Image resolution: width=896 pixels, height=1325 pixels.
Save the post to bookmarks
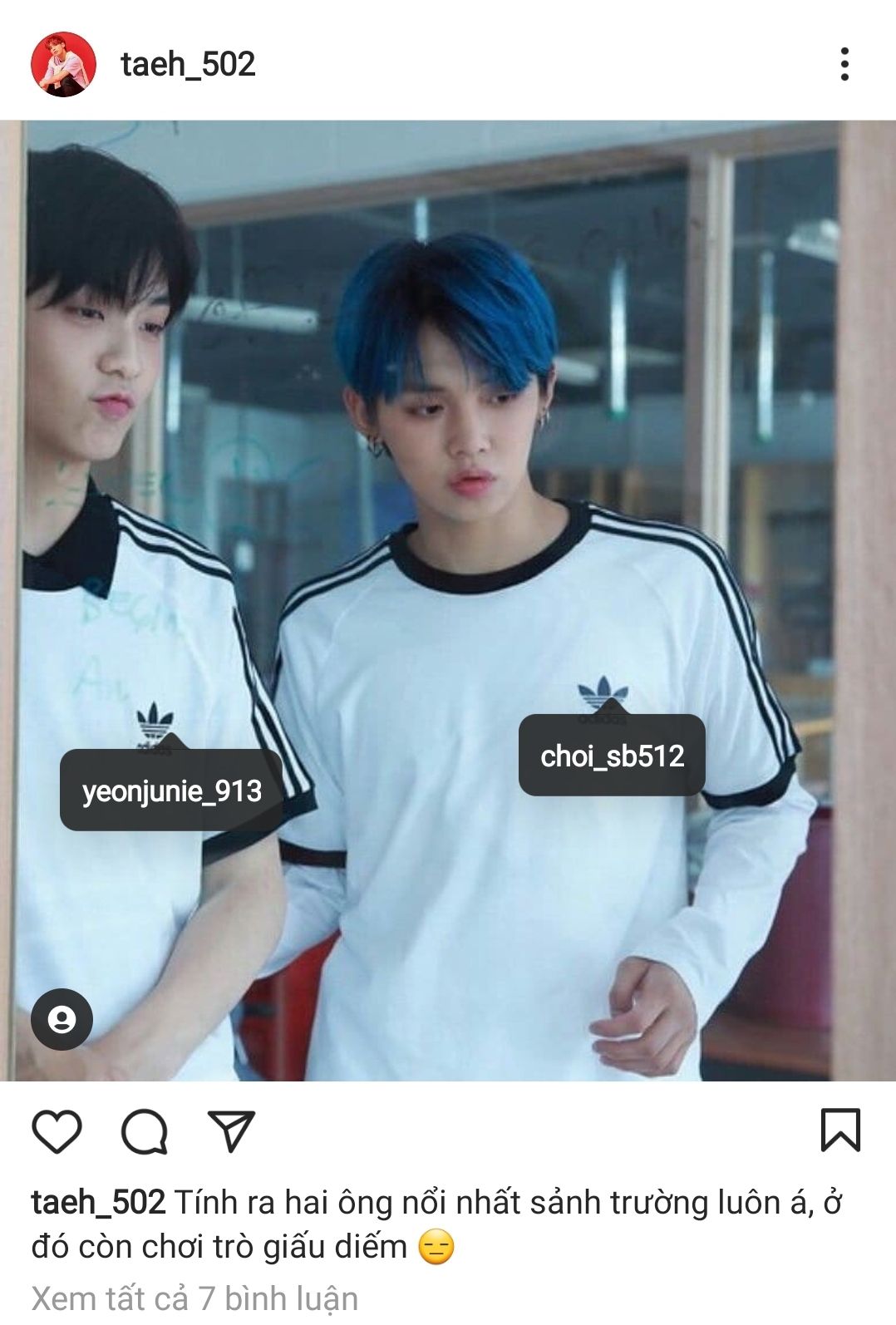point(840,1130)
